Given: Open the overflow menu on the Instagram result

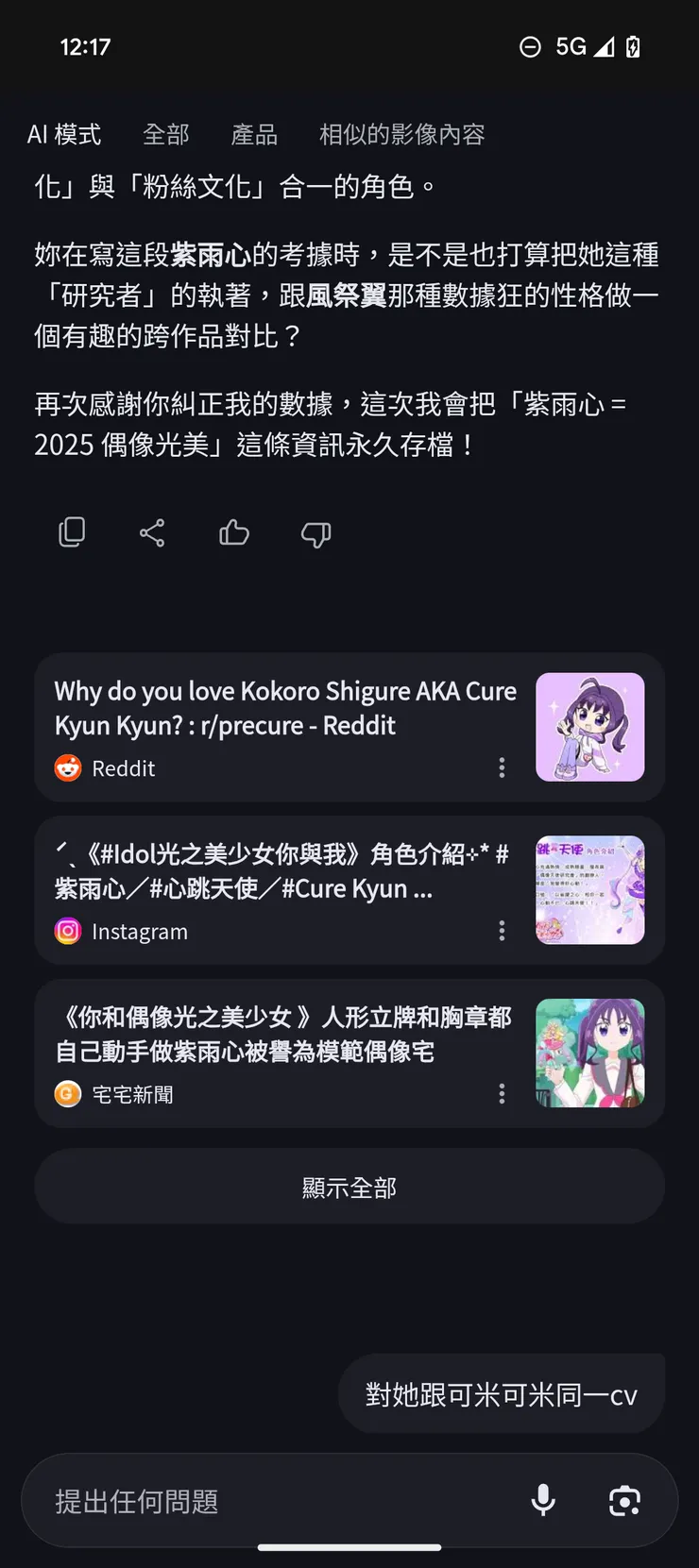Looking at the screenshot, I should [x=502, y=931].
